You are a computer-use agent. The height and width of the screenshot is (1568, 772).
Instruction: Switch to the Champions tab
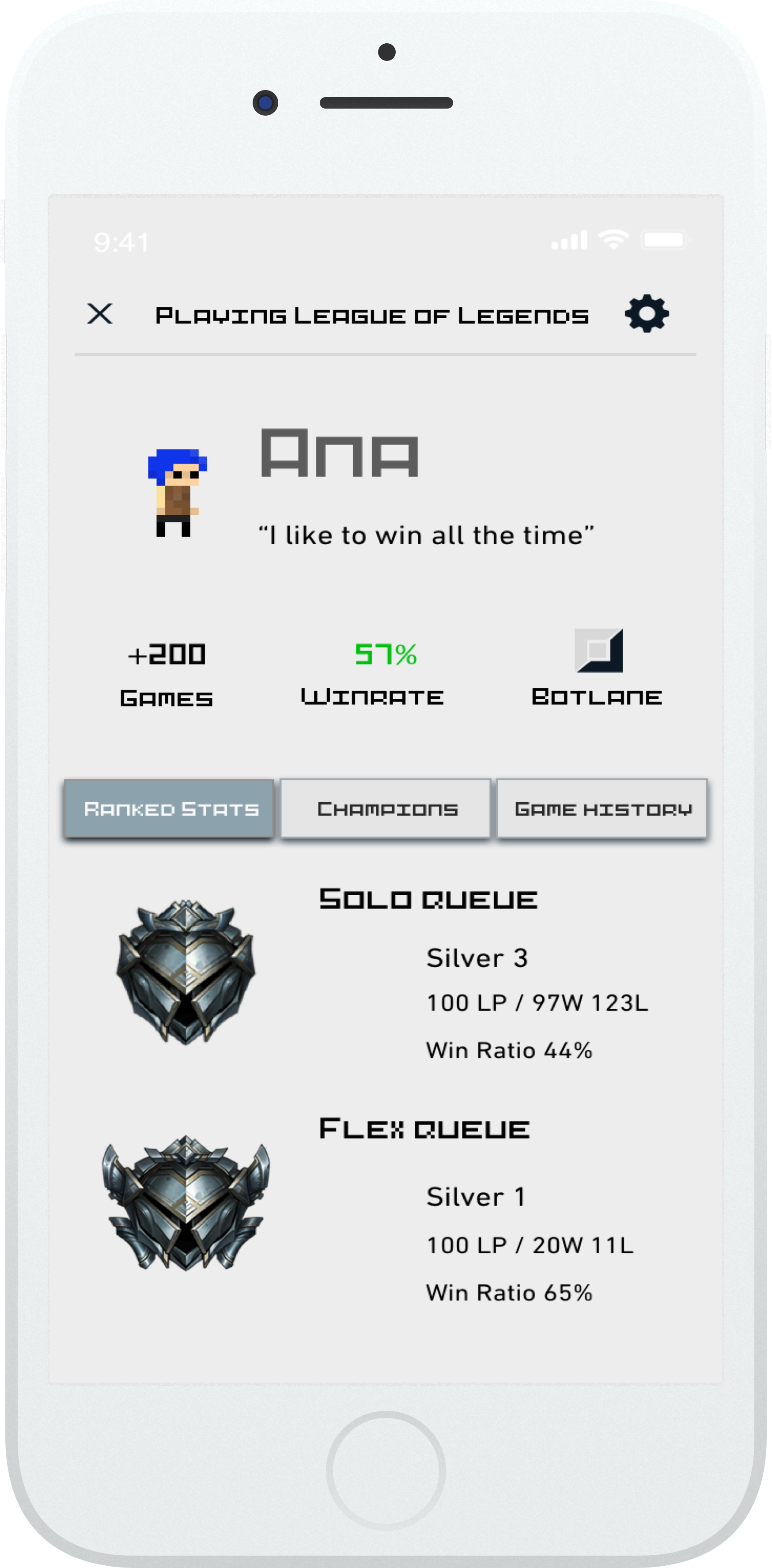[x=386, y=809]
